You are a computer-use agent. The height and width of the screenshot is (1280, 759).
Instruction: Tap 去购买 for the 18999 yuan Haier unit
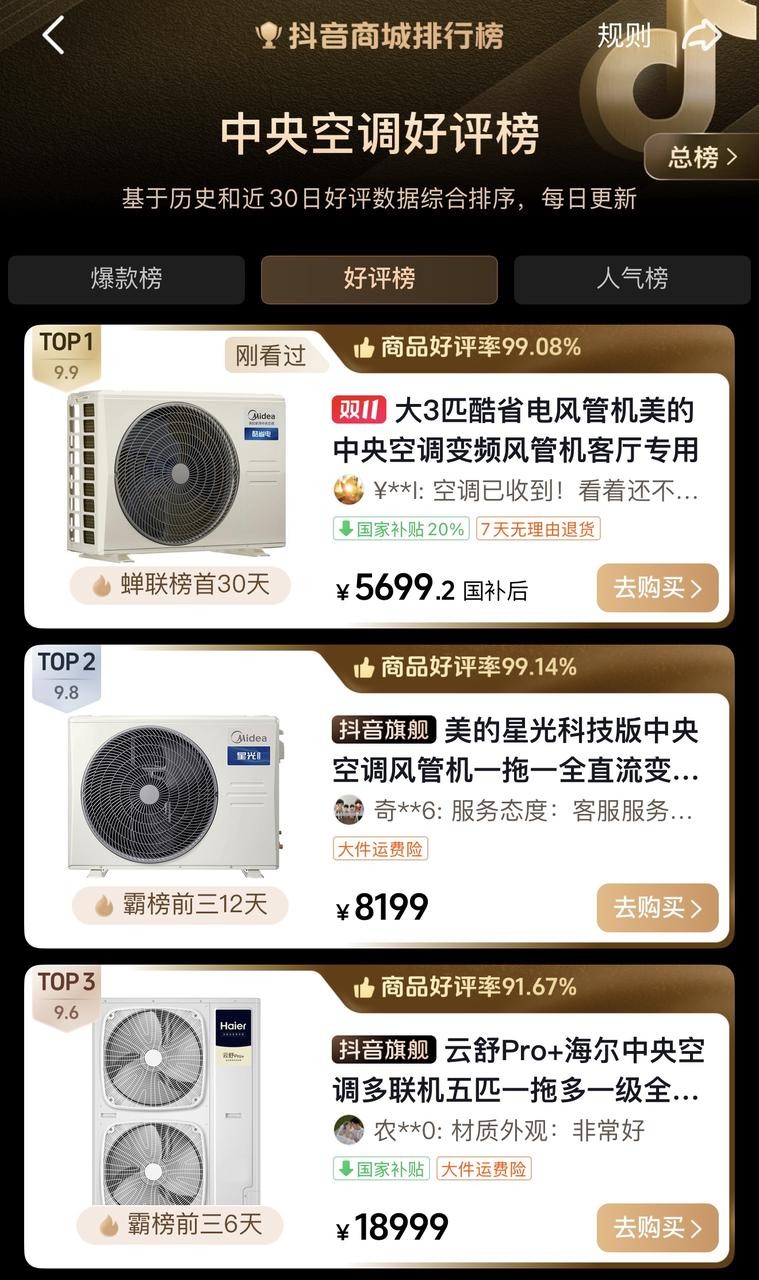(x=657, y=1228)
